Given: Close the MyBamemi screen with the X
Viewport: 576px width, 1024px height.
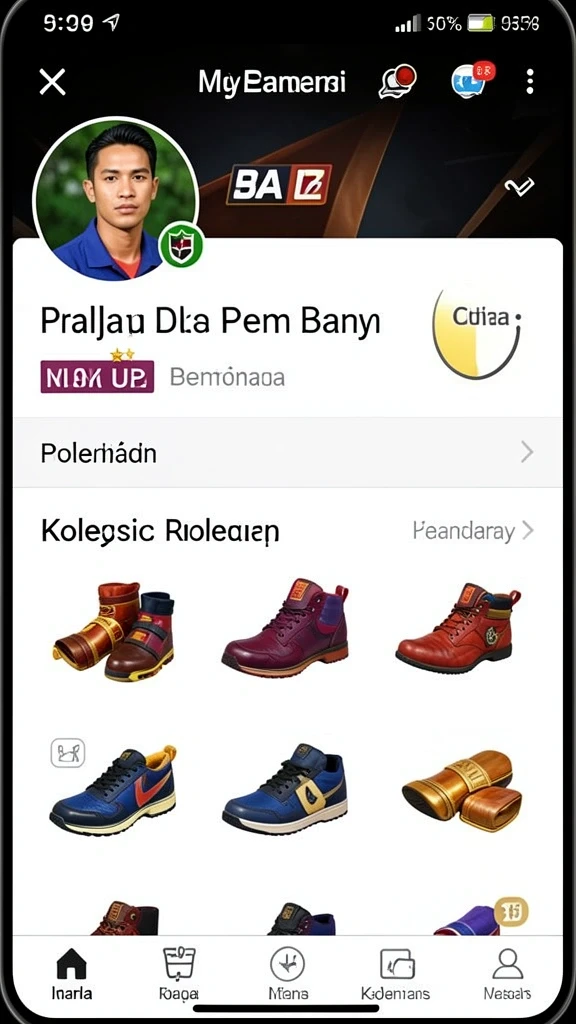Looking at the screenshot, I should 52,82.
